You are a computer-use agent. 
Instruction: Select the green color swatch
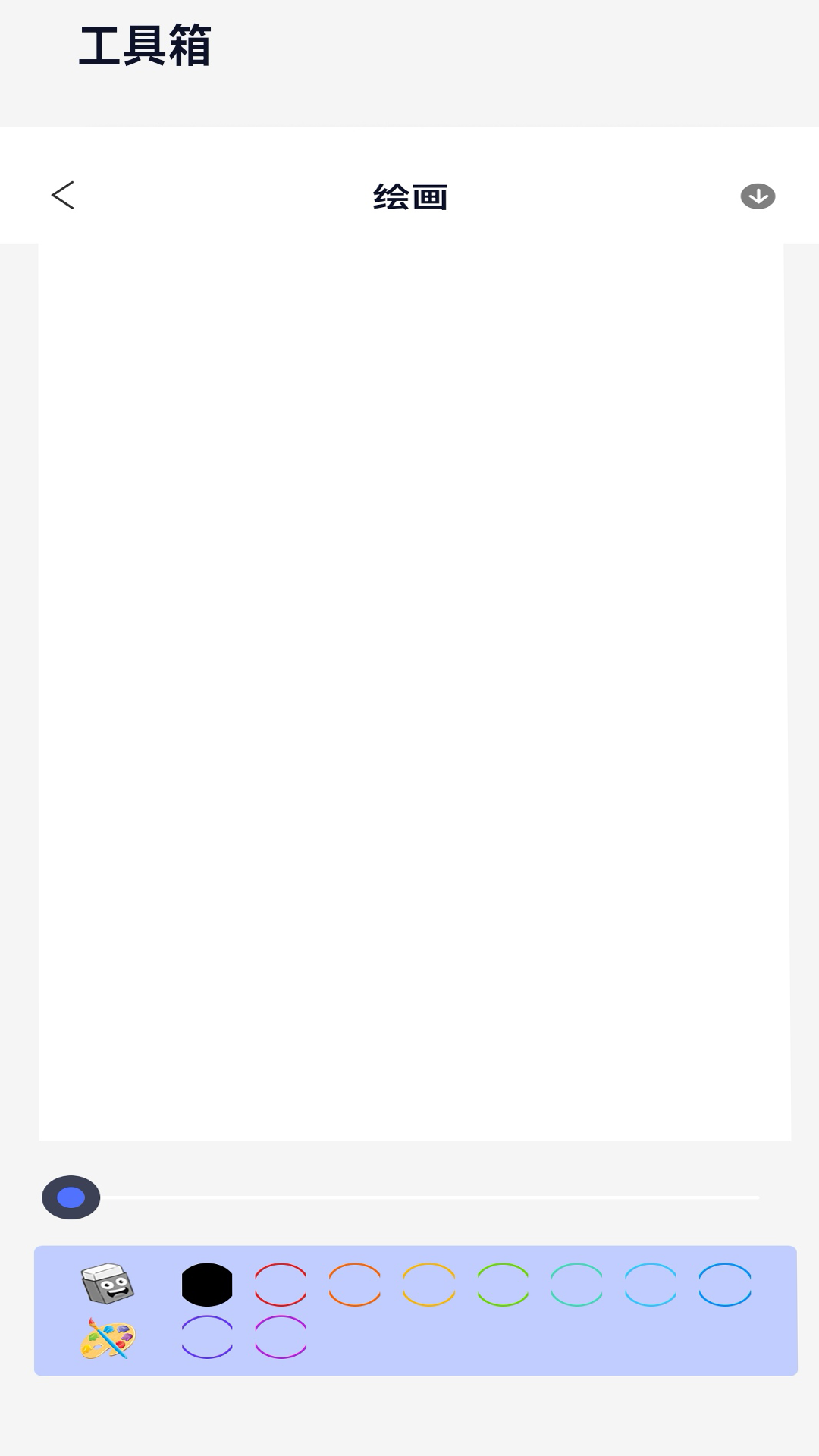(x=503, y=1284)
